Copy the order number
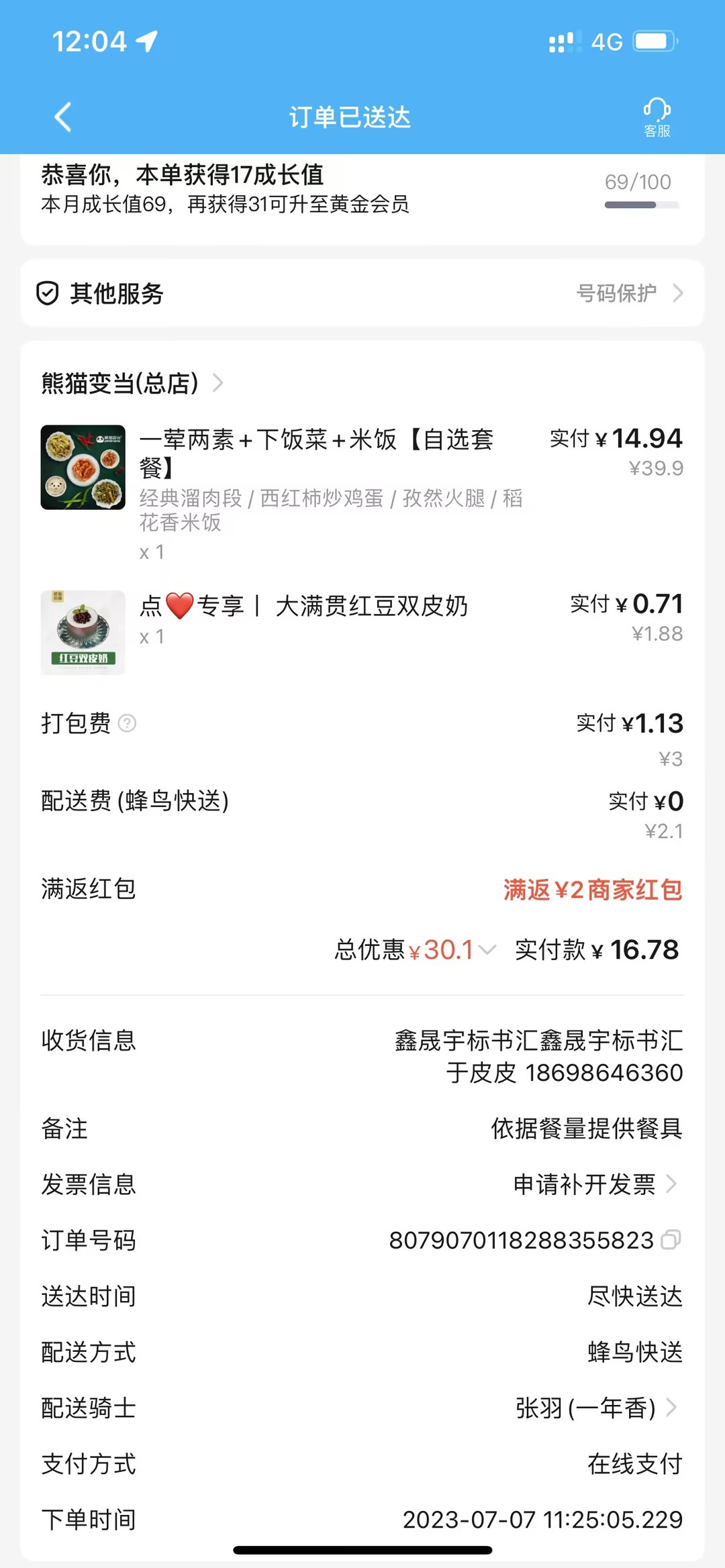 click(x=671, y=1240)
